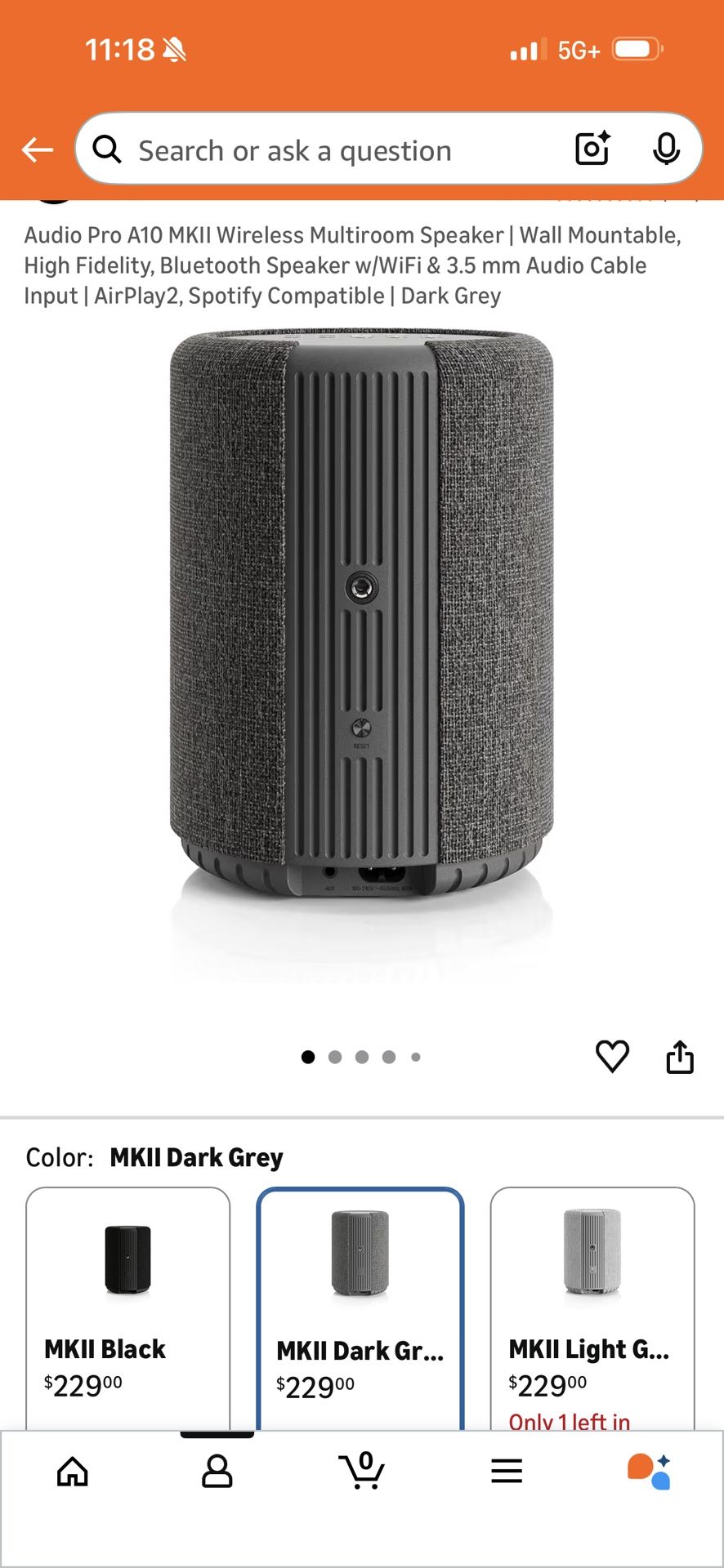Share this speaker listing
Screen dimensions: 724x1568
[x=680, y=1055]
